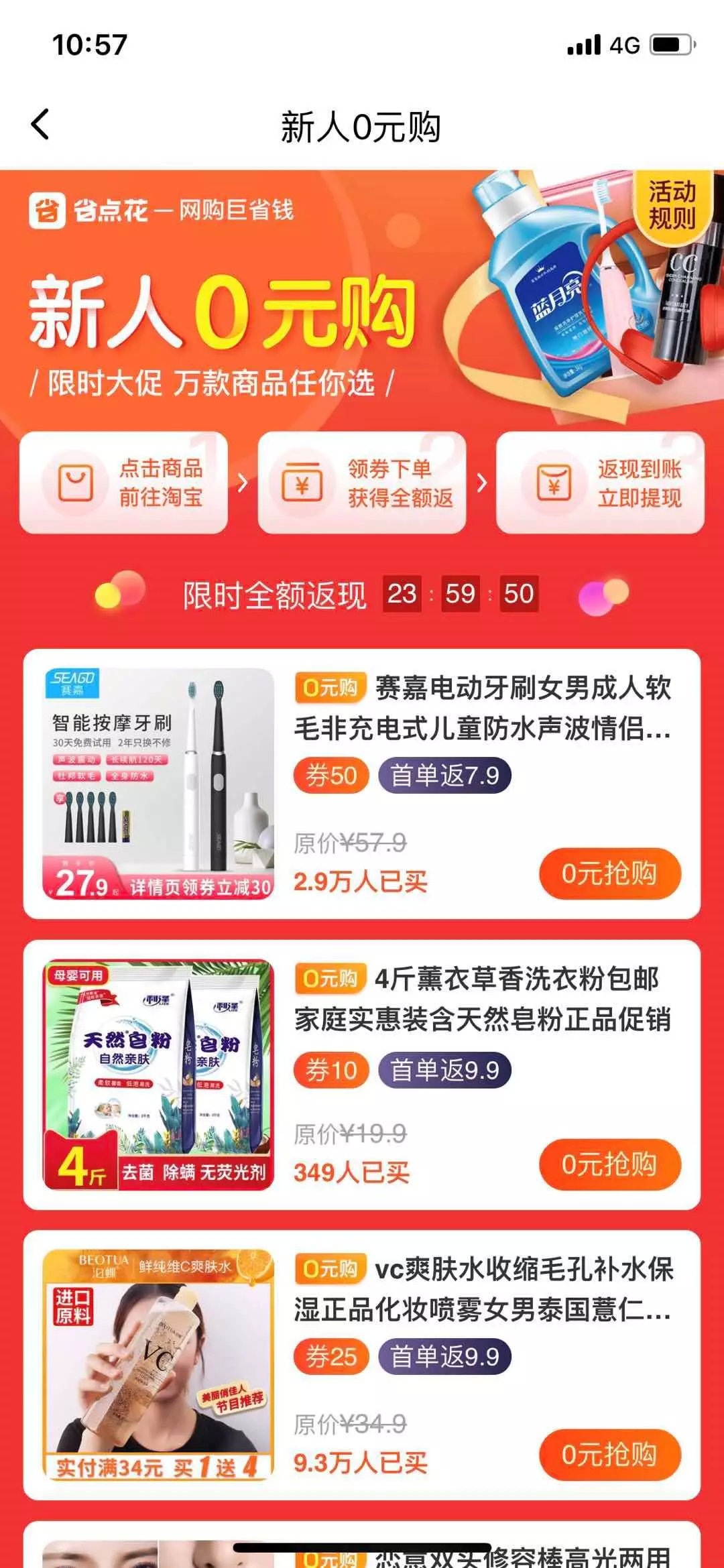Viewport: 724px width, 1568px height.
Task: Go back using the top-left arrow
Action: (40, 125)
